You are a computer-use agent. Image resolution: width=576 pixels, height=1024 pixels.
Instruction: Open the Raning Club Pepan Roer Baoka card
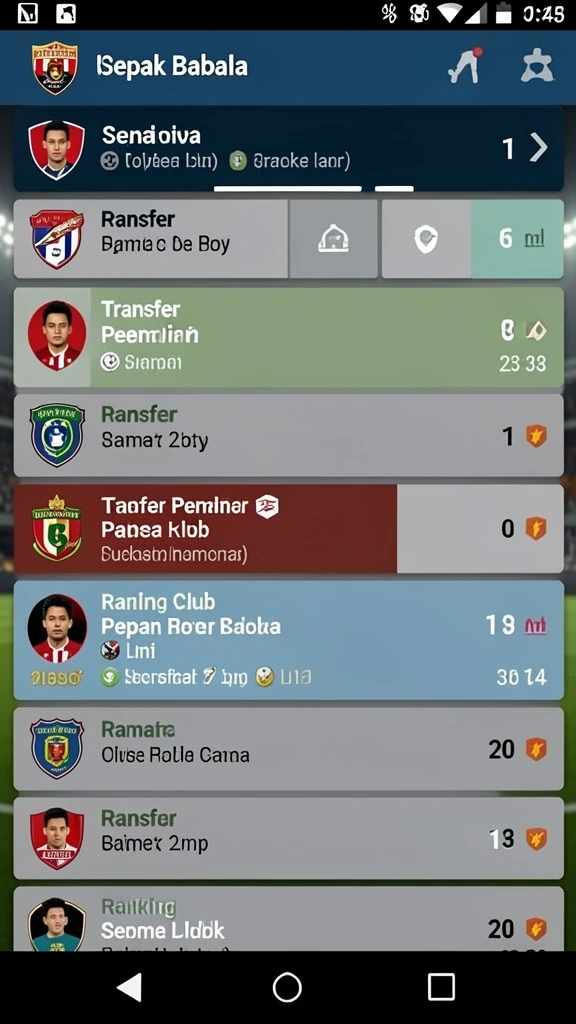pos(289,640)
